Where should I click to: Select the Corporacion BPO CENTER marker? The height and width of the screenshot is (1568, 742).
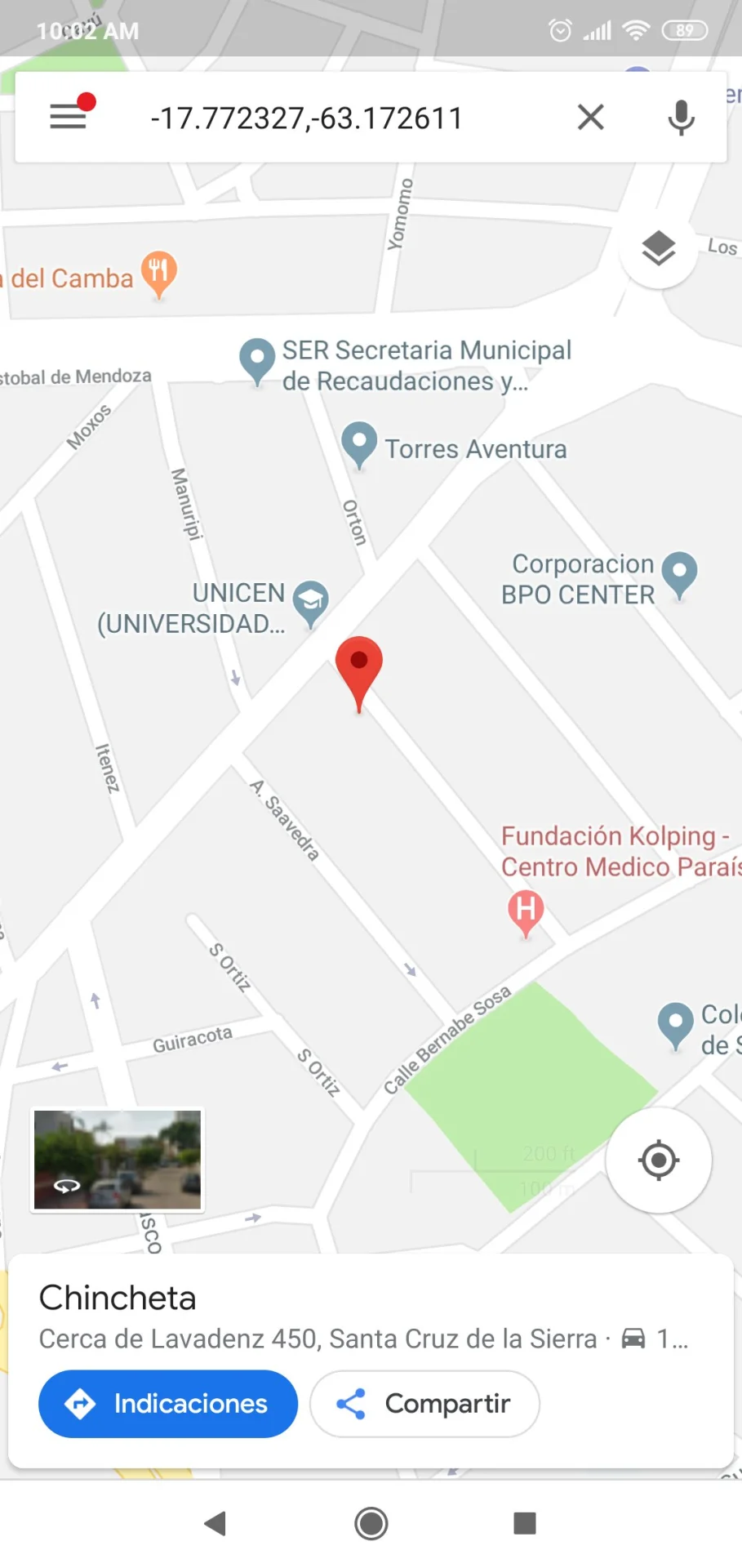click(x=679, y=572)
